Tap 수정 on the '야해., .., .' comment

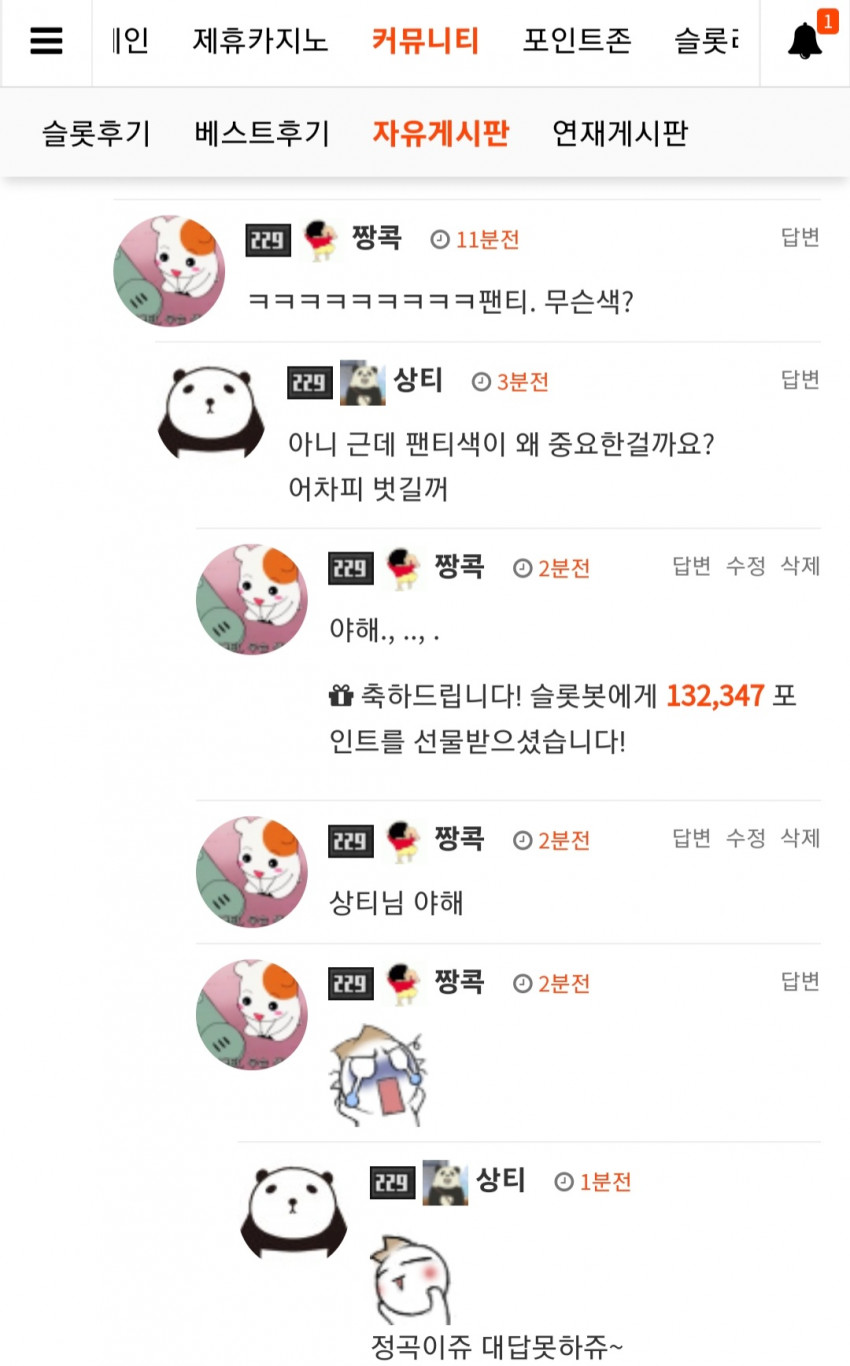tap(745, 566)
